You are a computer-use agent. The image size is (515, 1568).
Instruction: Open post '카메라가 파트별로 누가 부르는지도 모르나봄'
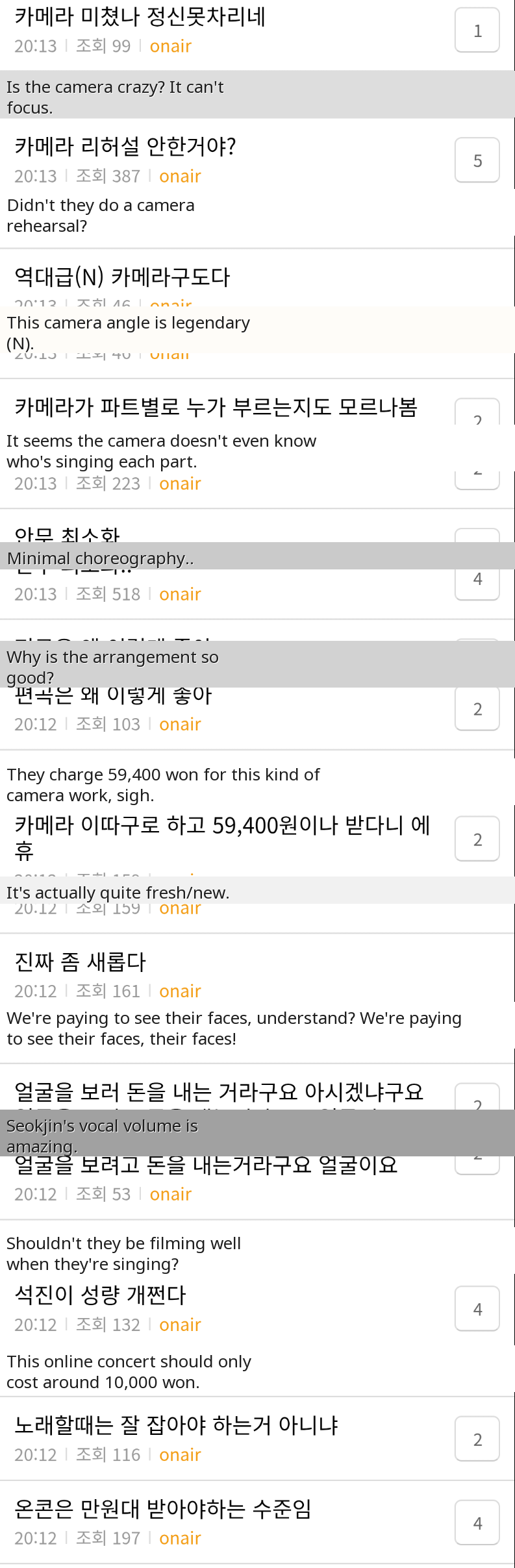click(216, 408)
